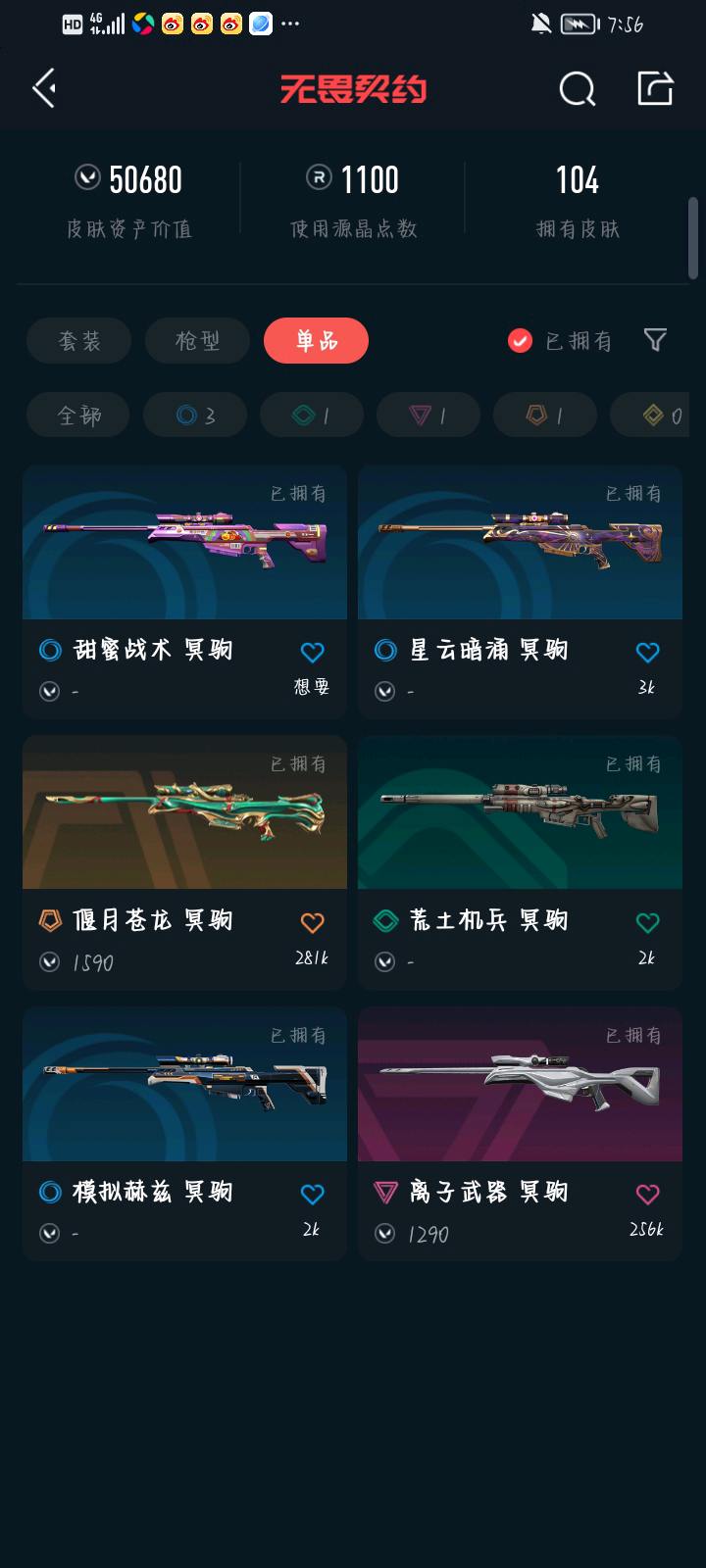Image resolution: width=706 pixels, height=1568 pixels.
Task: Filter by the green diamond tier chip
Action: 311,416
